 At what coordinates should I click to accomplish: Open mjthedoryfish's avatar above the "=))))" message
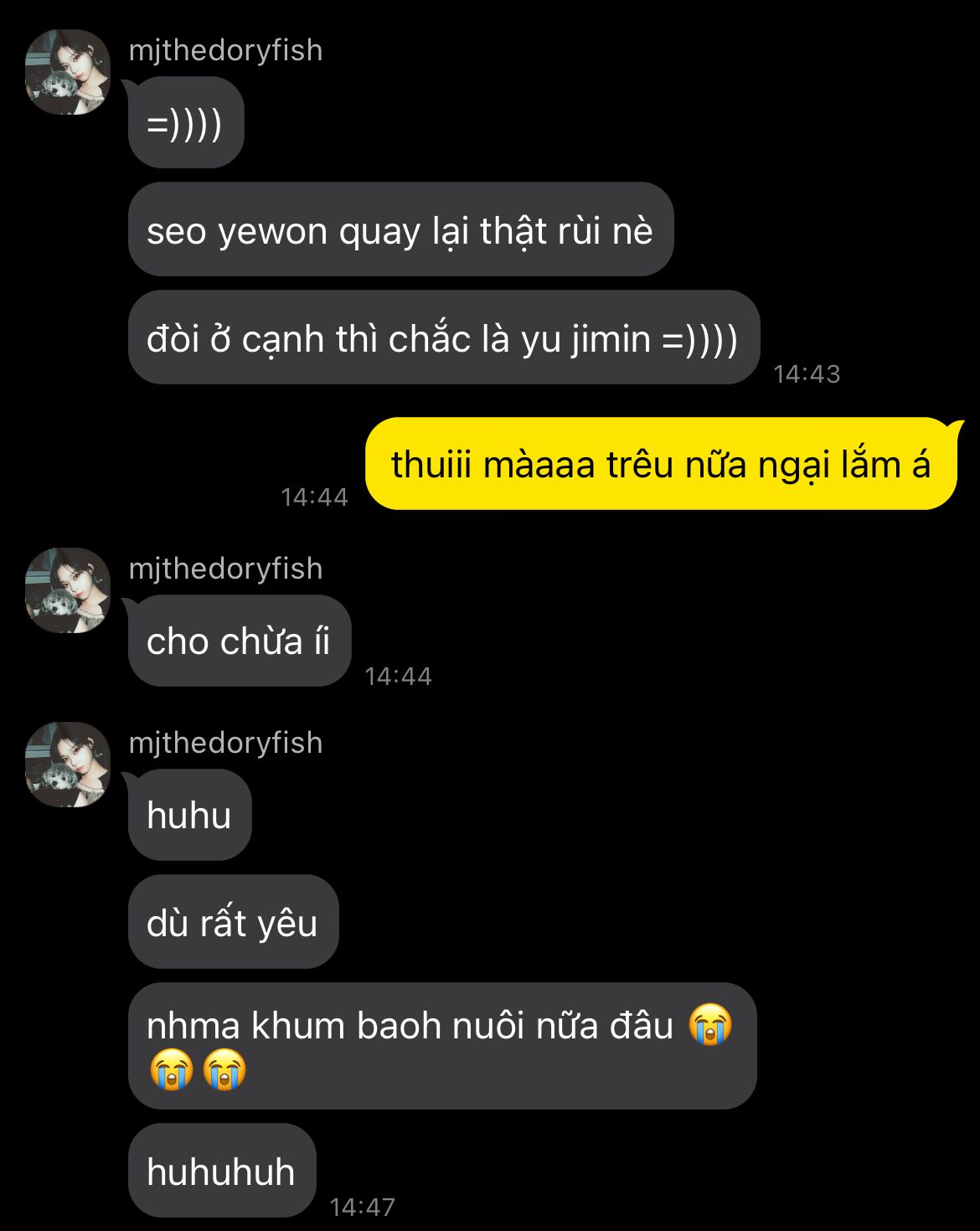pyautogui.click(x=68, y=72)
